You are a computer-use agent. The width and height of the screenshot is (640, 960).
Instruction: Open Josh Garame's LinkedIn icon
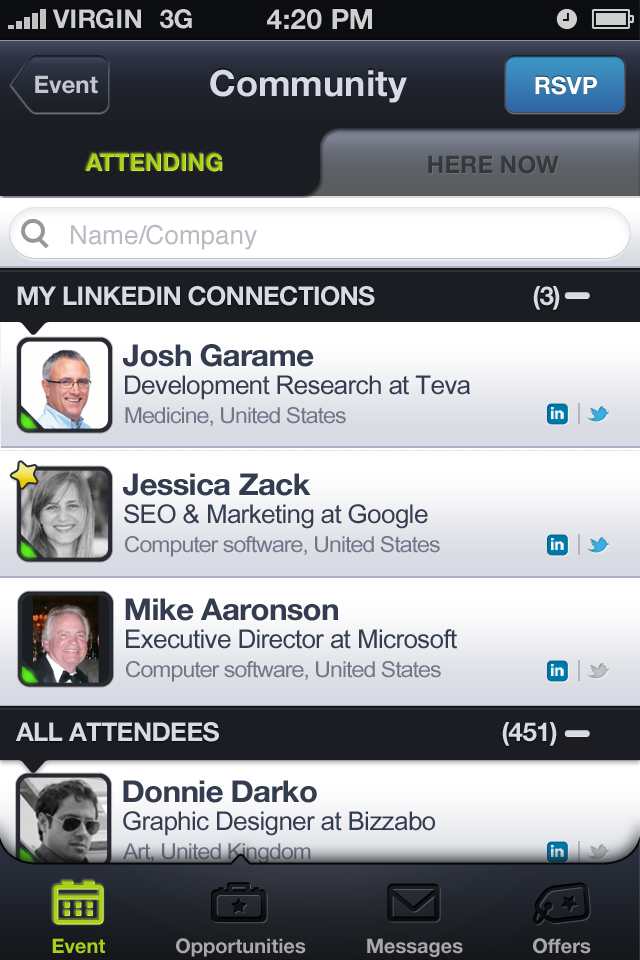[x=557, y=414]
